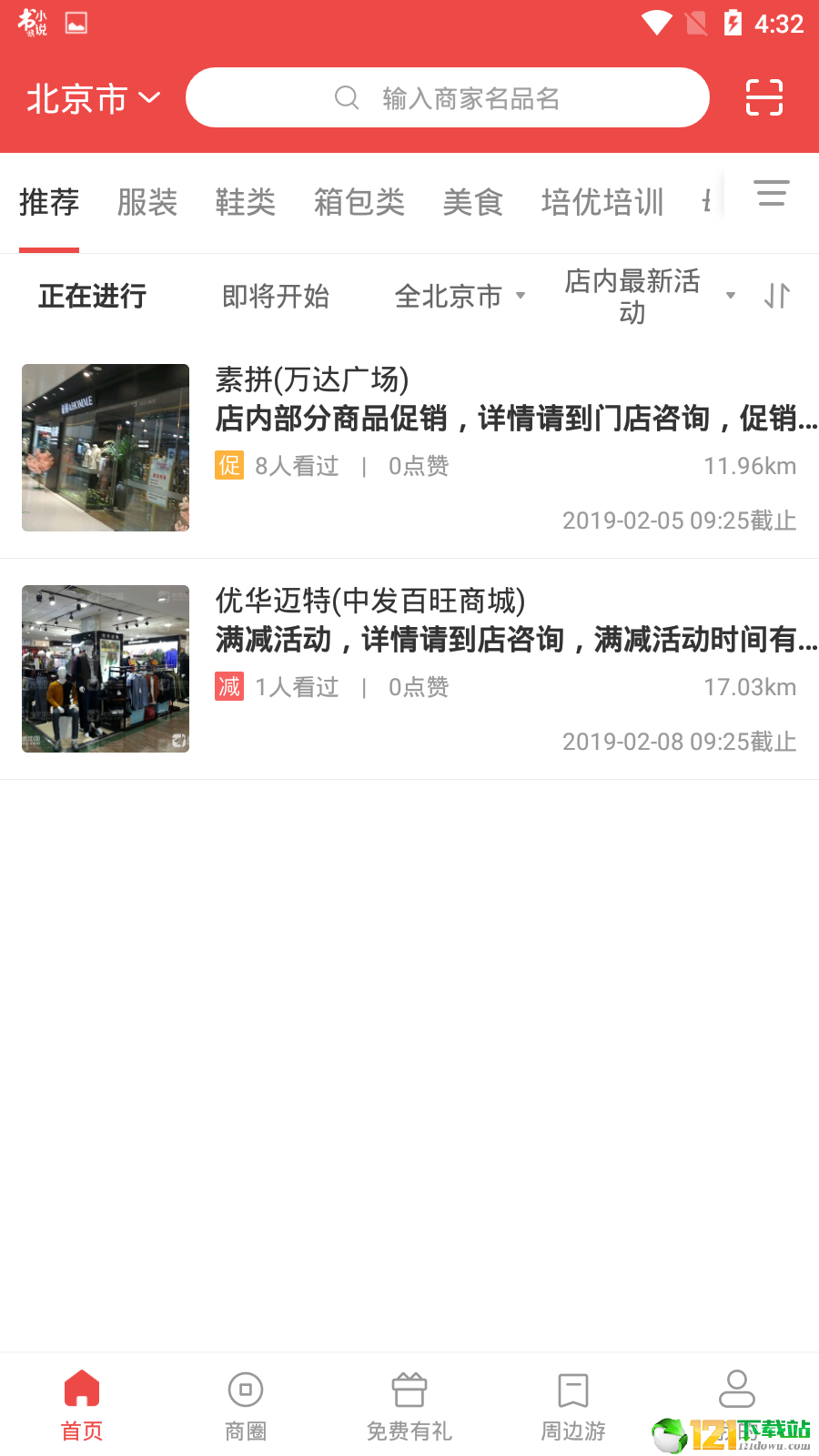The image size is (819, 1456).
Task: Expand the 全北京市 area dropdown
Action: coord(460,296)
